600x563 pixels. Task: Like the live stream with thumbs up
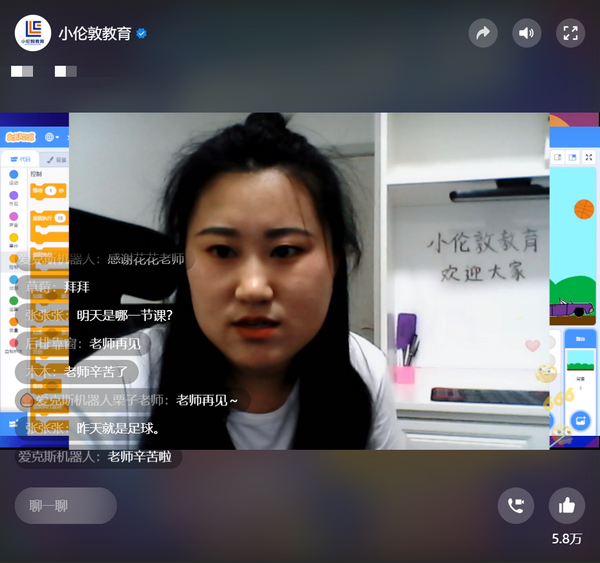coord(567,505)
